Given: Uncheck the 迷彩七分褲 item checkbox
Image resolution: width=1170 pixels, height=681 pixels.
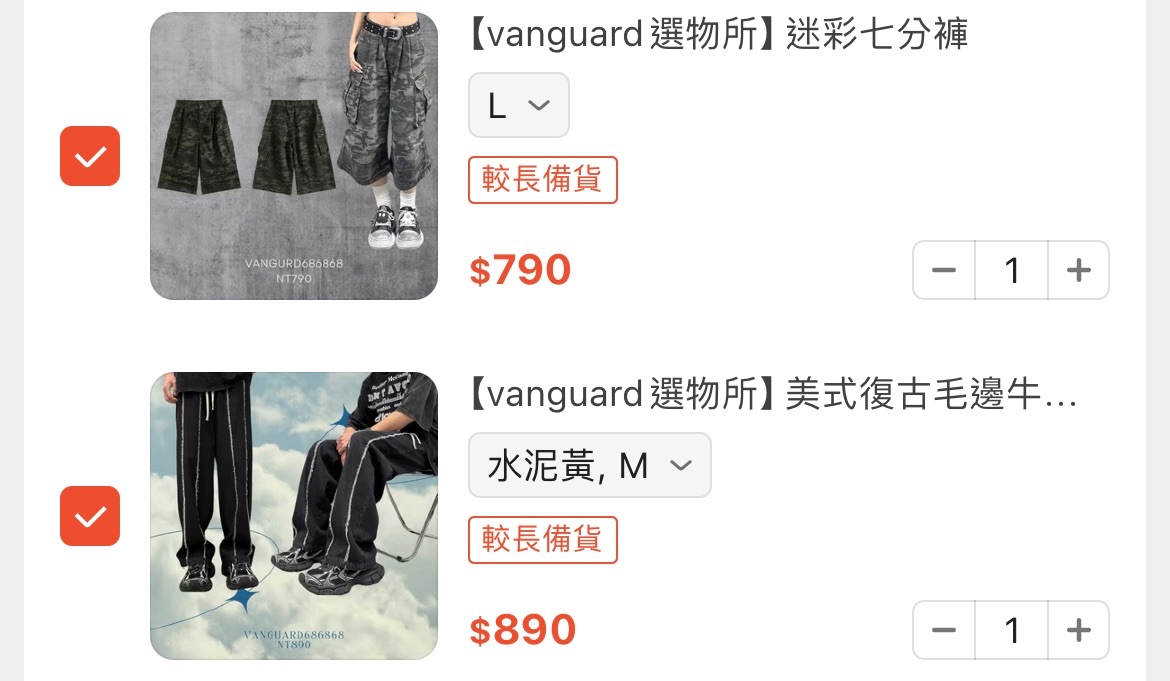Looking at the screenshot, I should coord(90,156).
